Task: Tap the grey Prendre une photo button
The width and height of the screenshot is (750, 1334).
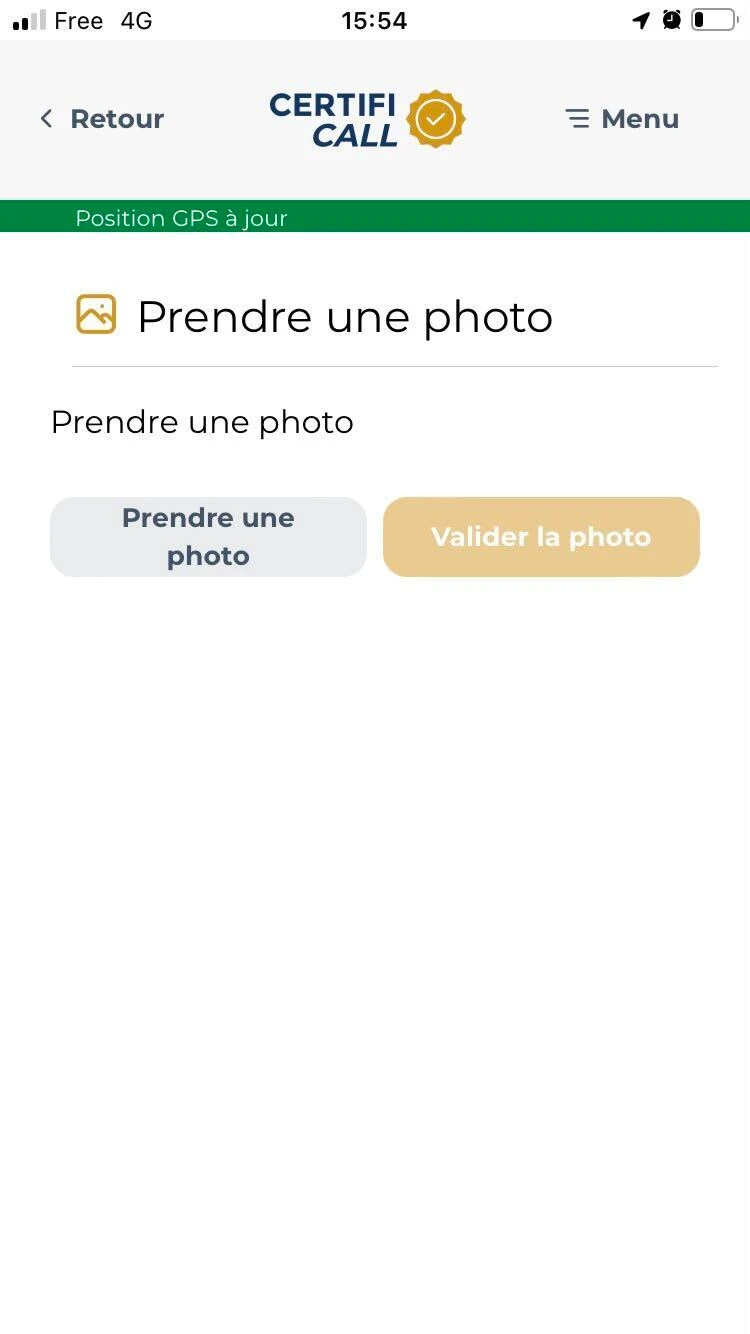Action: 208,537
